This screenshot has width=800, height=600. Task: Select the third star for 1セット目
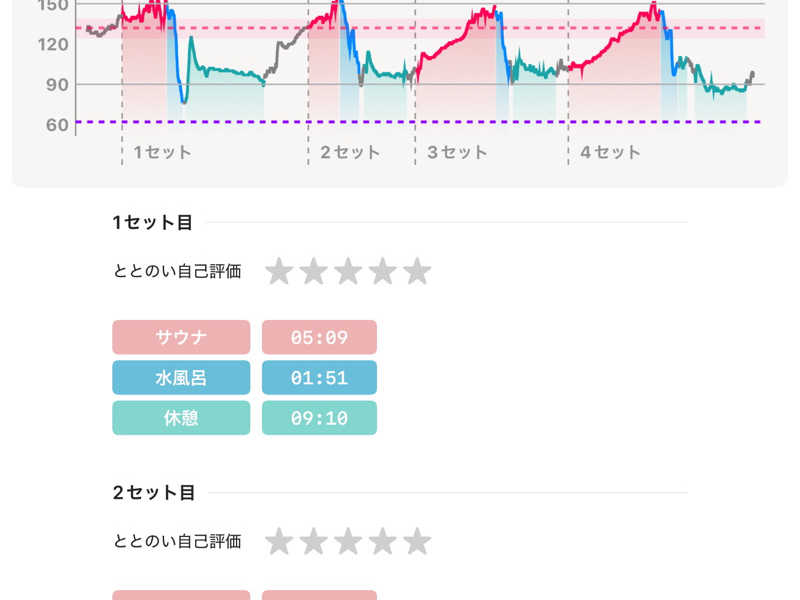(x=348, y=271)
